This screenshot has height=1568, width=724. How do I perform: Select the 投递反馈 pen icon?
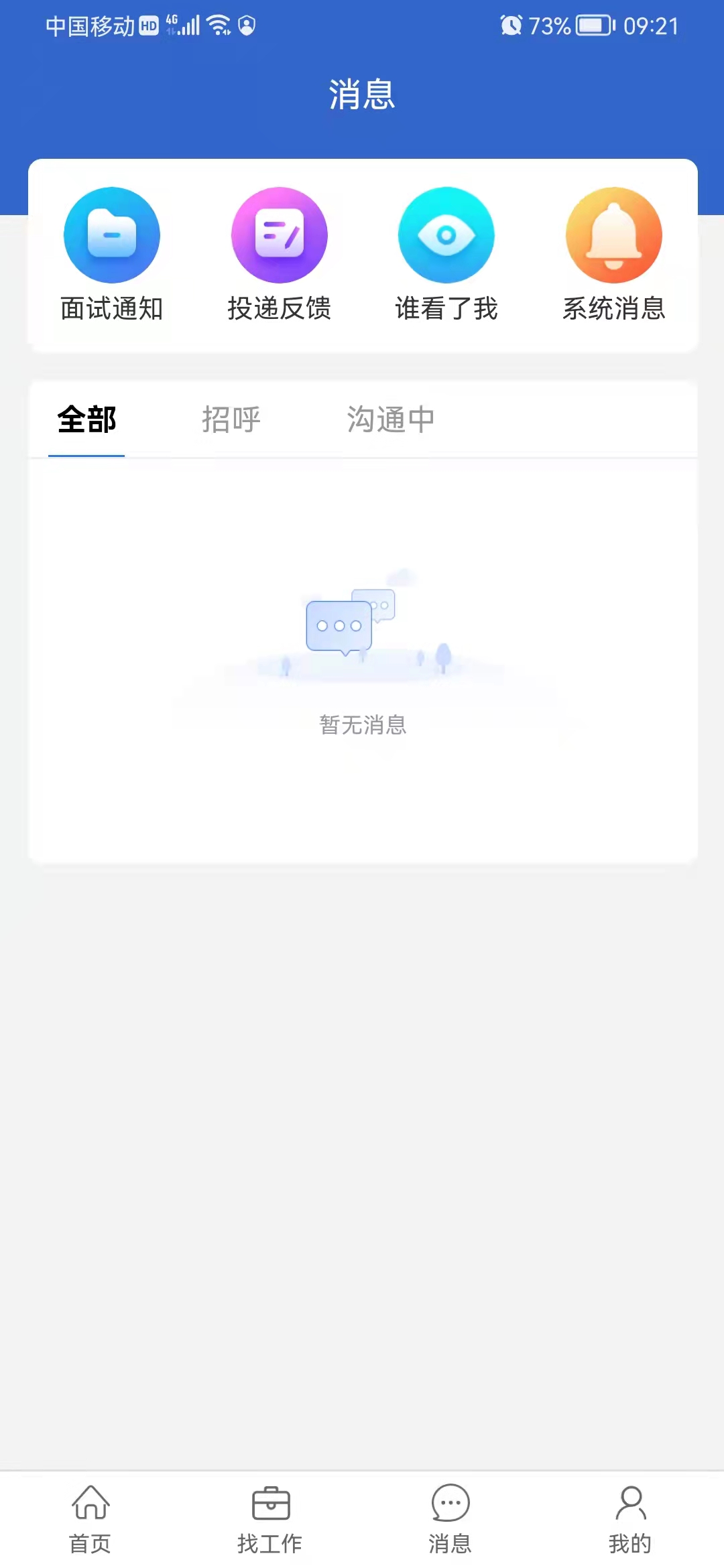coord(279,235)
